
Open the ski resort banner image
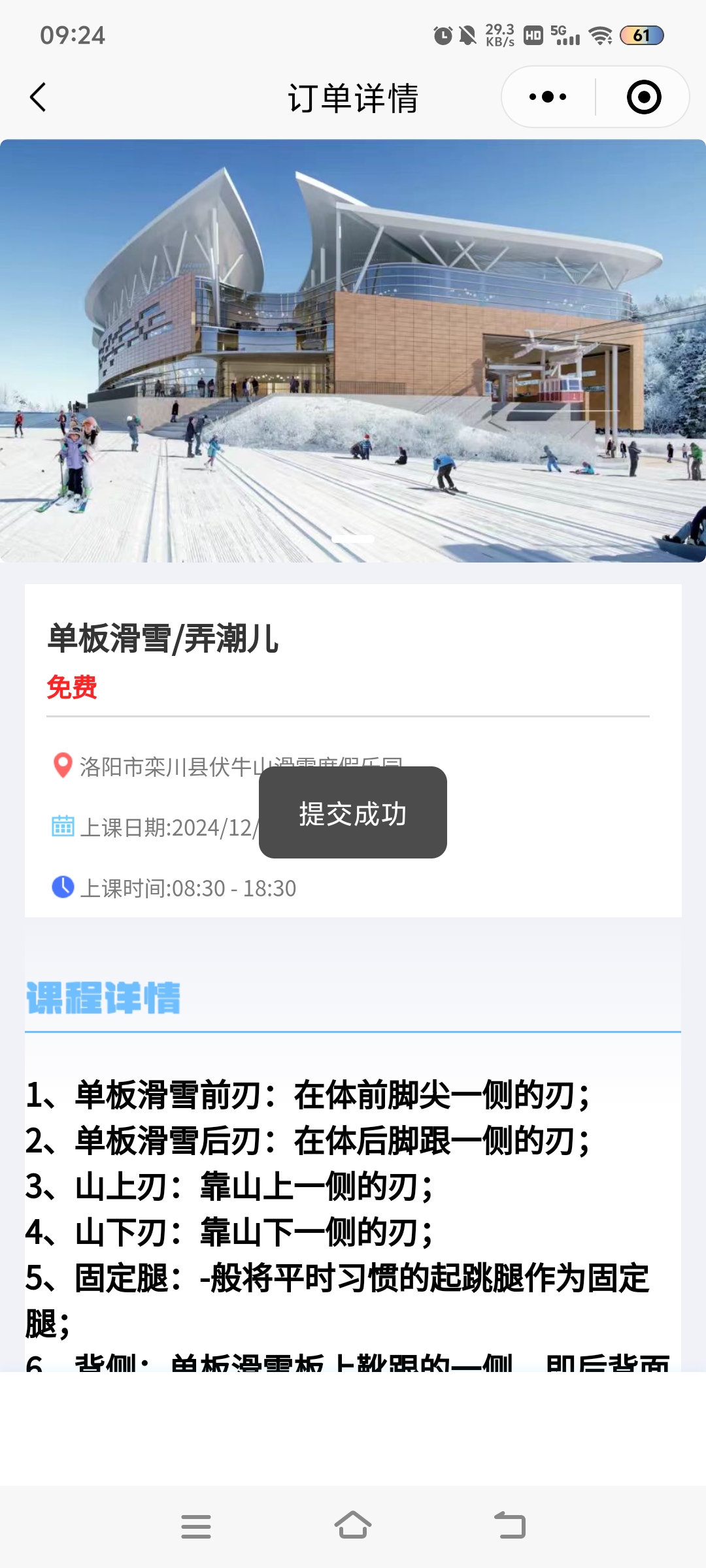(353, 351)
